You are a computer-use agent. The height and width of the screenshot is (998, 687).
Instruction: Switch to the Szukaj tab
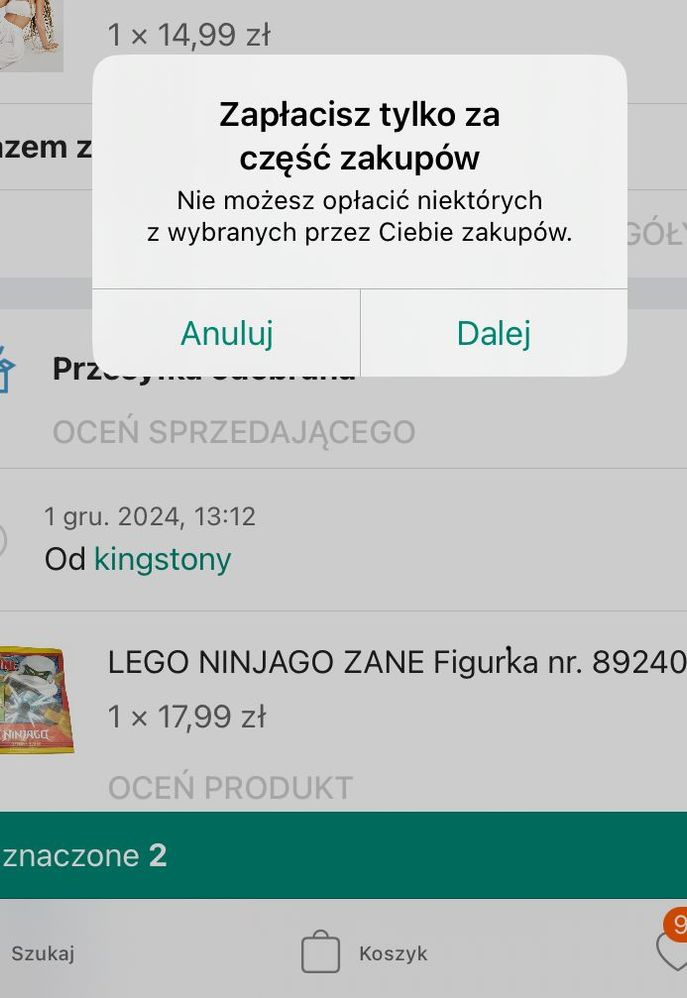[x=42, y=953]
